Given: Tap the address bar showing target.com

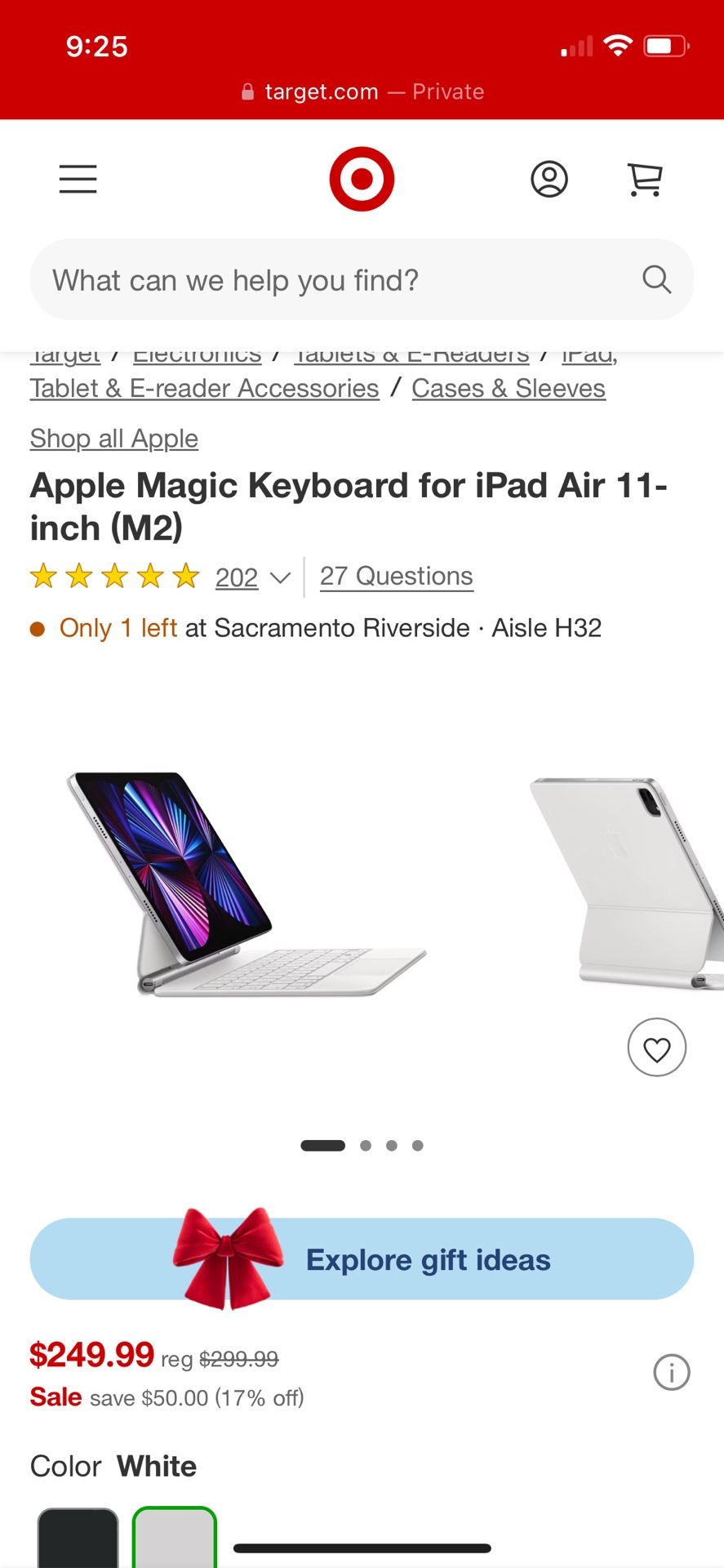Looking at the screenshot, I should coord(362,91).
